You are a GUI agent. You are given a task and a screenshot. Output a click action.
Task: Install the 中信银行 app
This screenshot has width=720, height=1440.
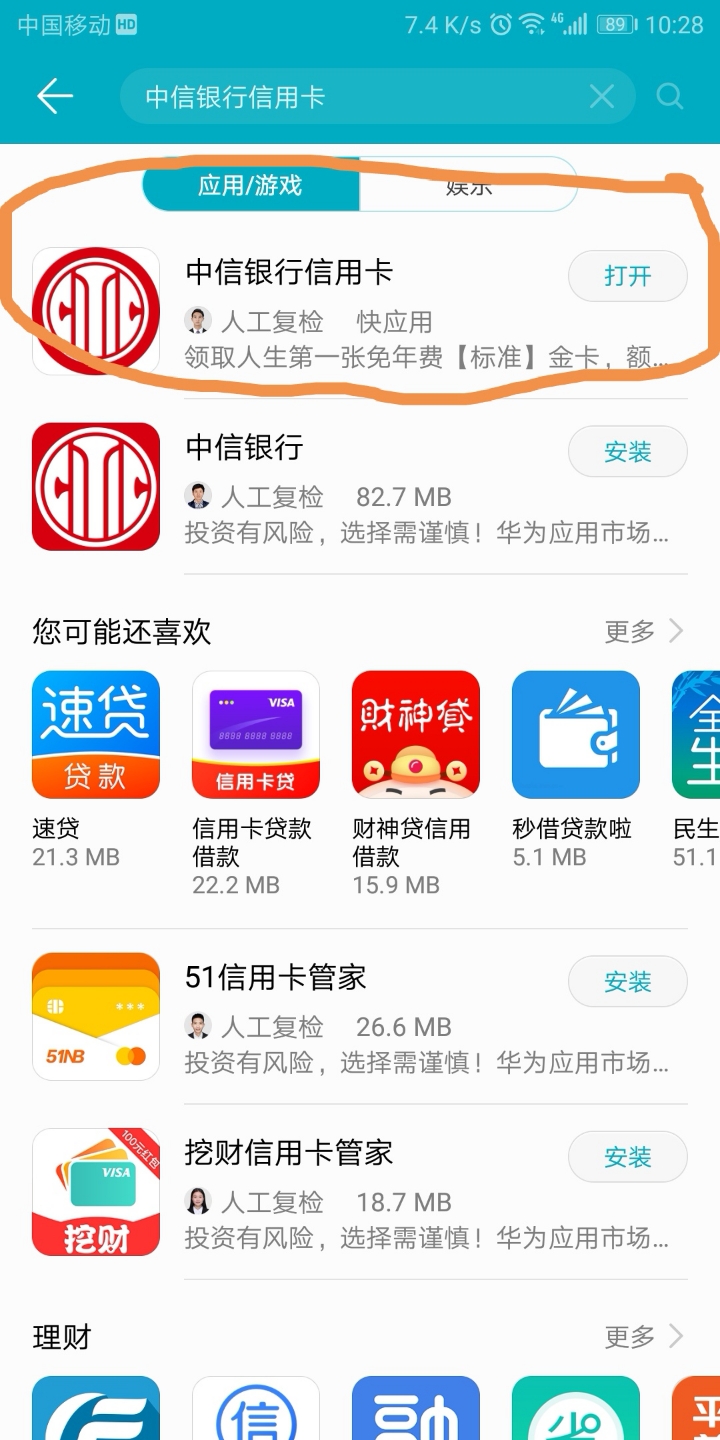627,452
